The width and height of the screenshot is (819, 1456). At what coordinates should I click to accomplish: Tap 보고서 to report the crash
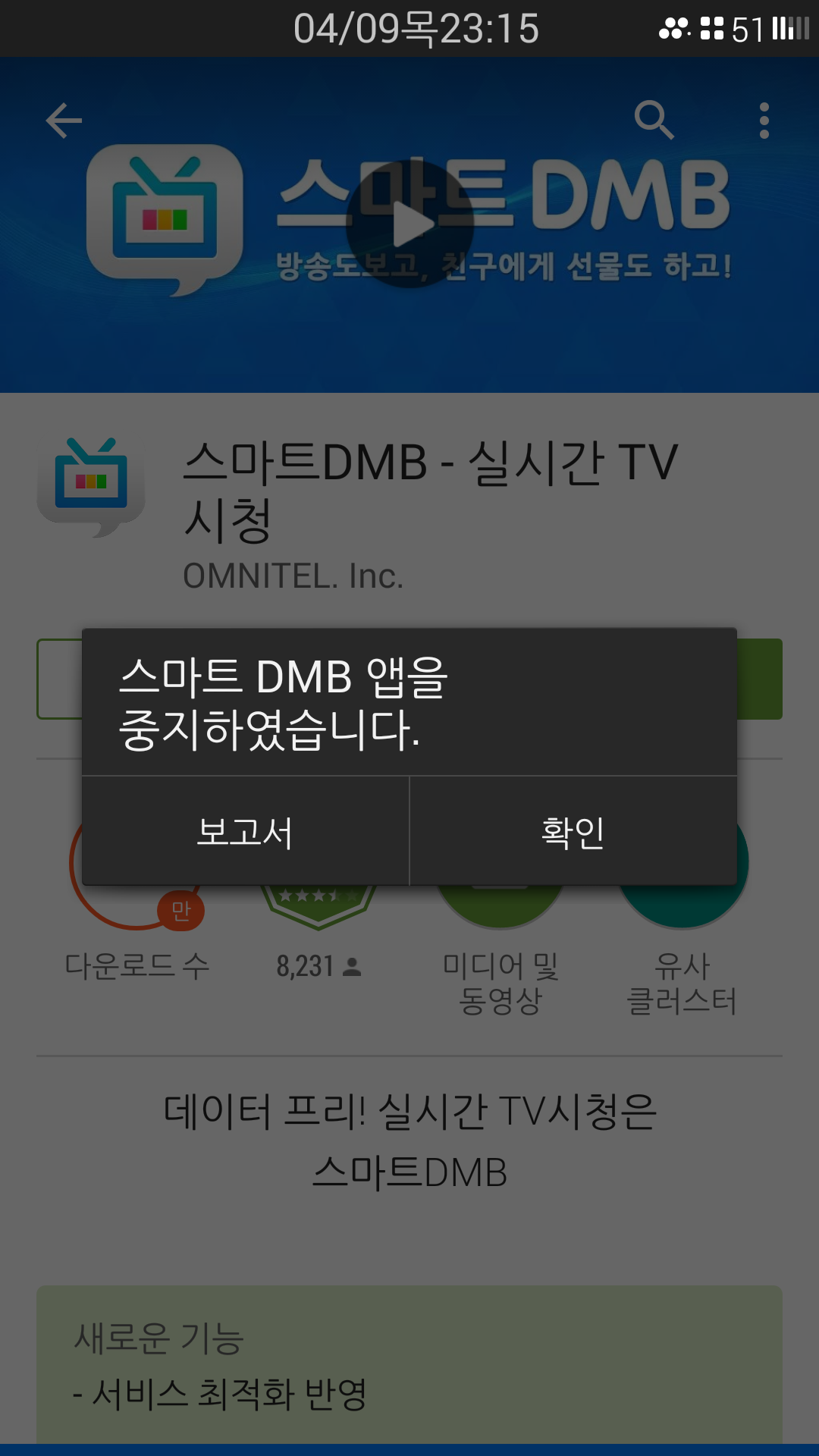[245, 832]
